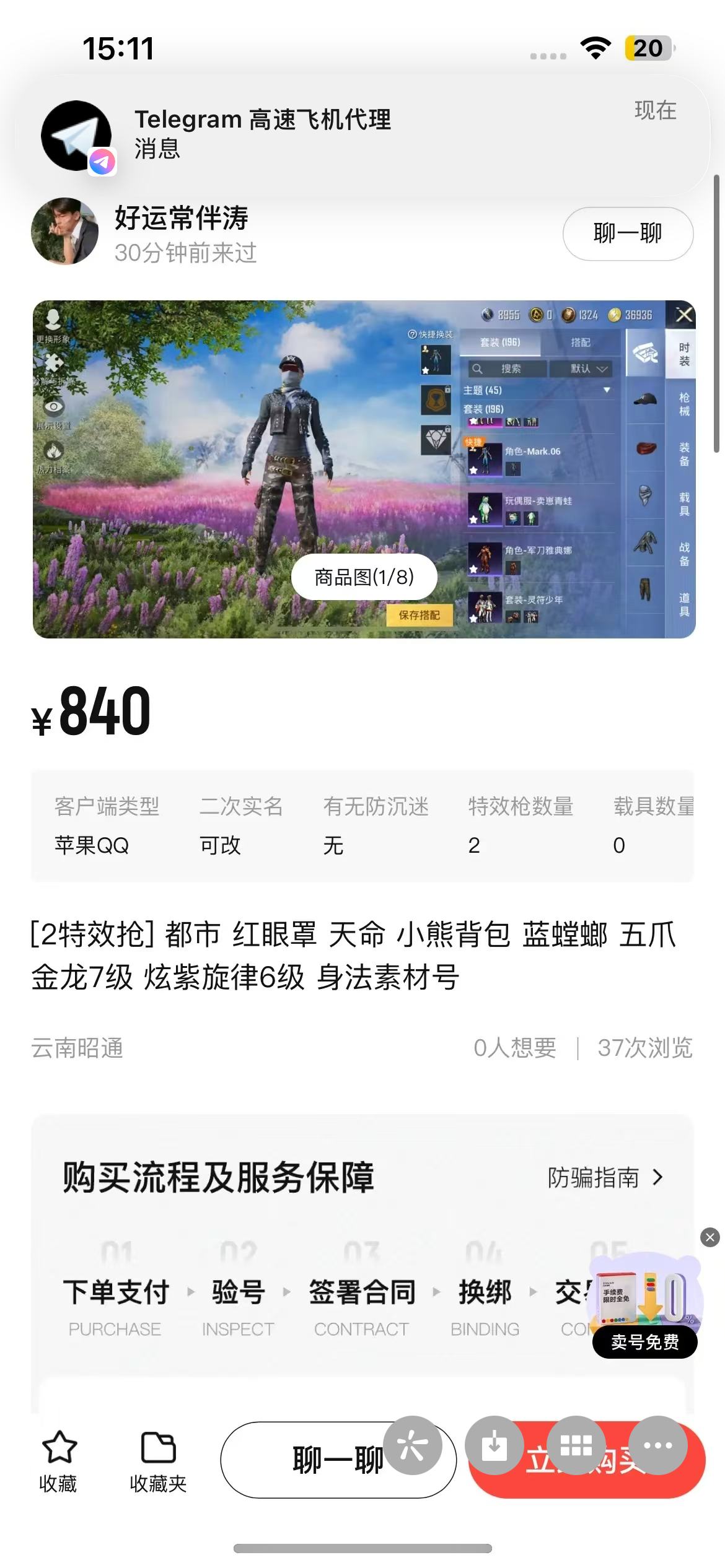Viewport: 725px width, 1568px height.
Task: Open the floating three-dot more options
Action: click(x=658, y=1445)
